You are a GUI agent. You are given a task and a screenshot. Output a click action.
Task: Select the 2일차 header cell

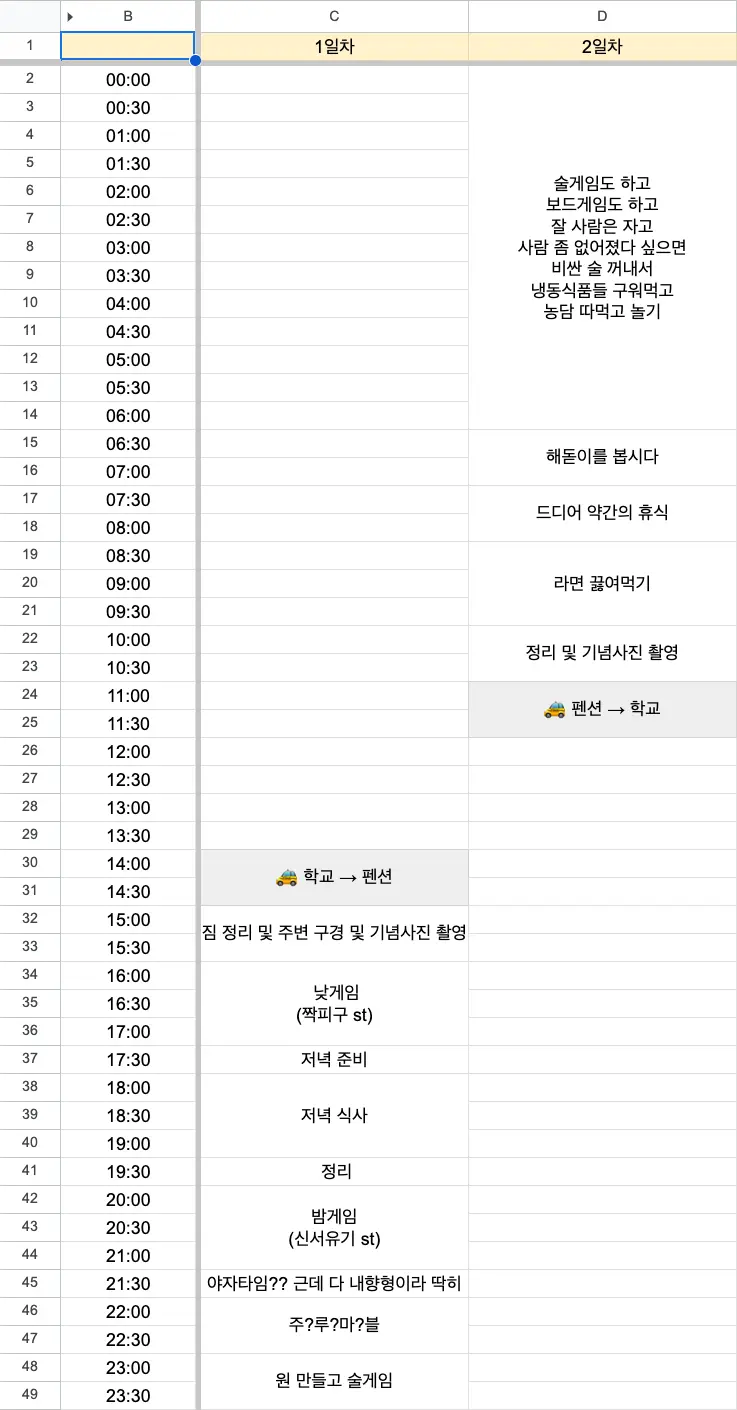pyautogui.click(x=602, y=46)
